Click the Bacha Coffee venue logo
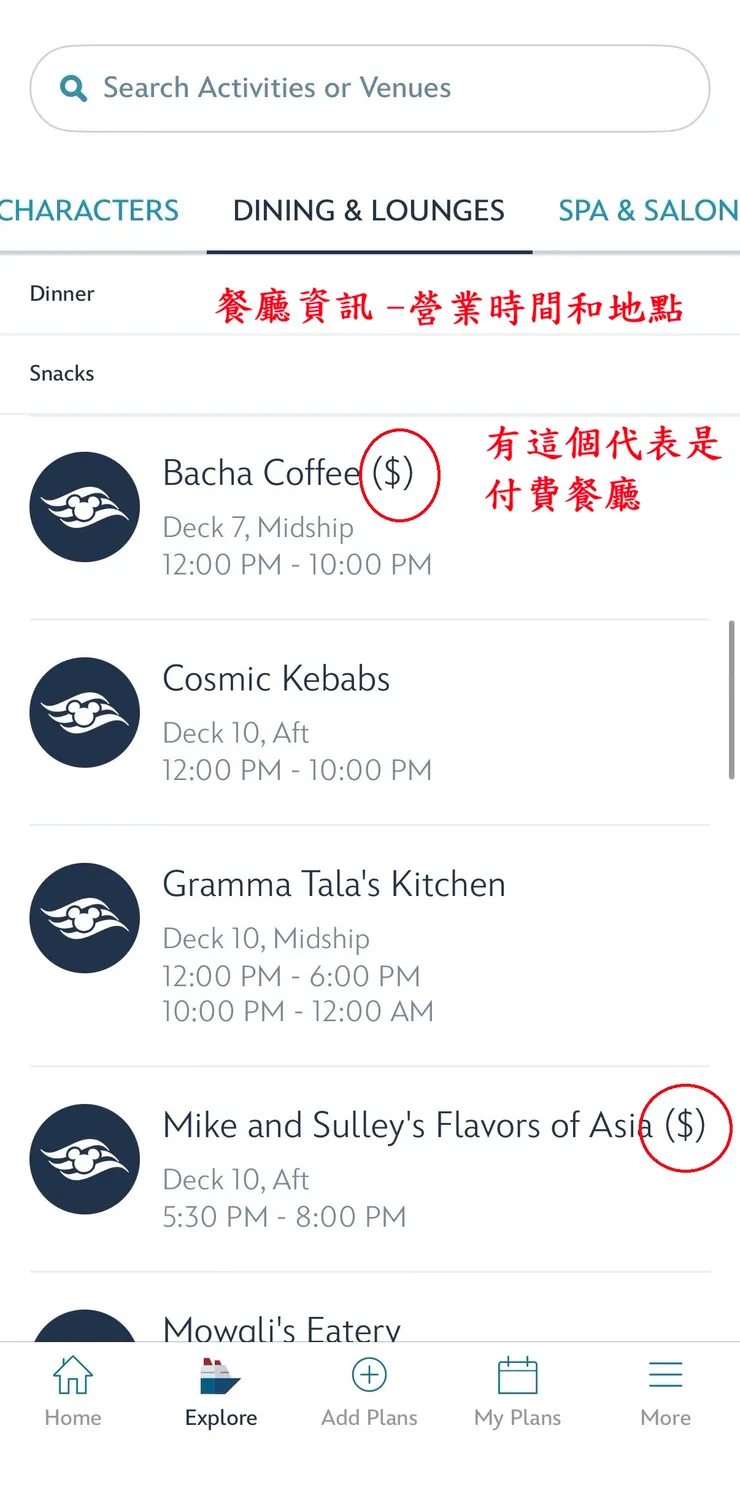 84,506
